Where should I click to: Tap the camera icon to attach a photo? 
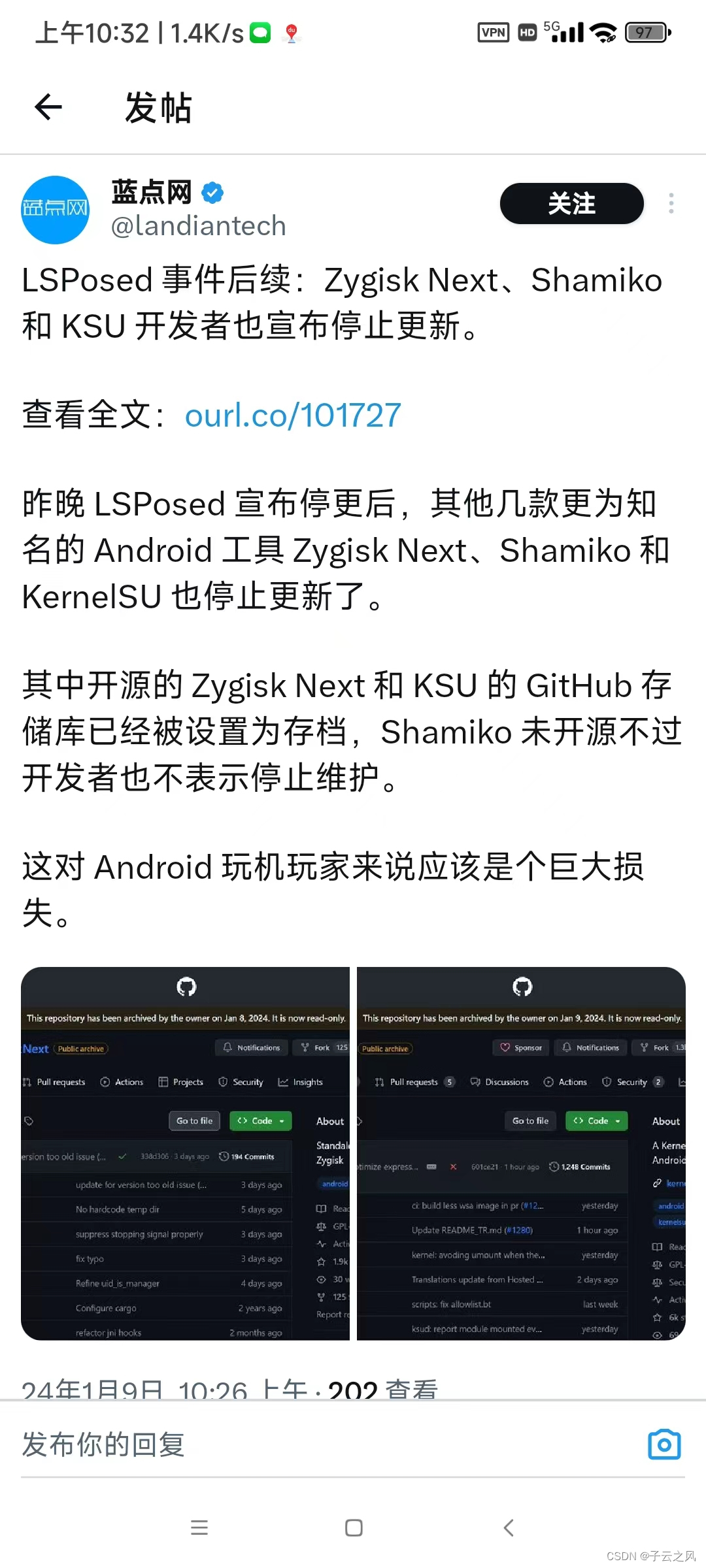pyautogui.click(x=664, y=1445)
